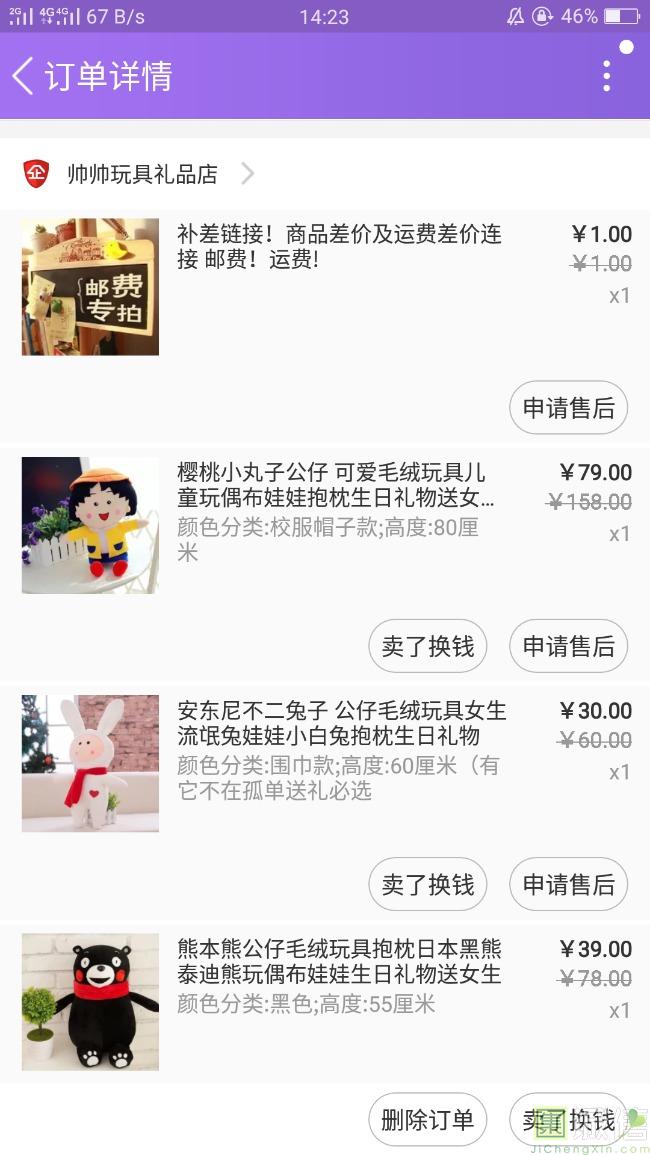Open 帅帅玩具礼品店 shop page
This screenshot has height=1155, width=650.
[141, 174]
